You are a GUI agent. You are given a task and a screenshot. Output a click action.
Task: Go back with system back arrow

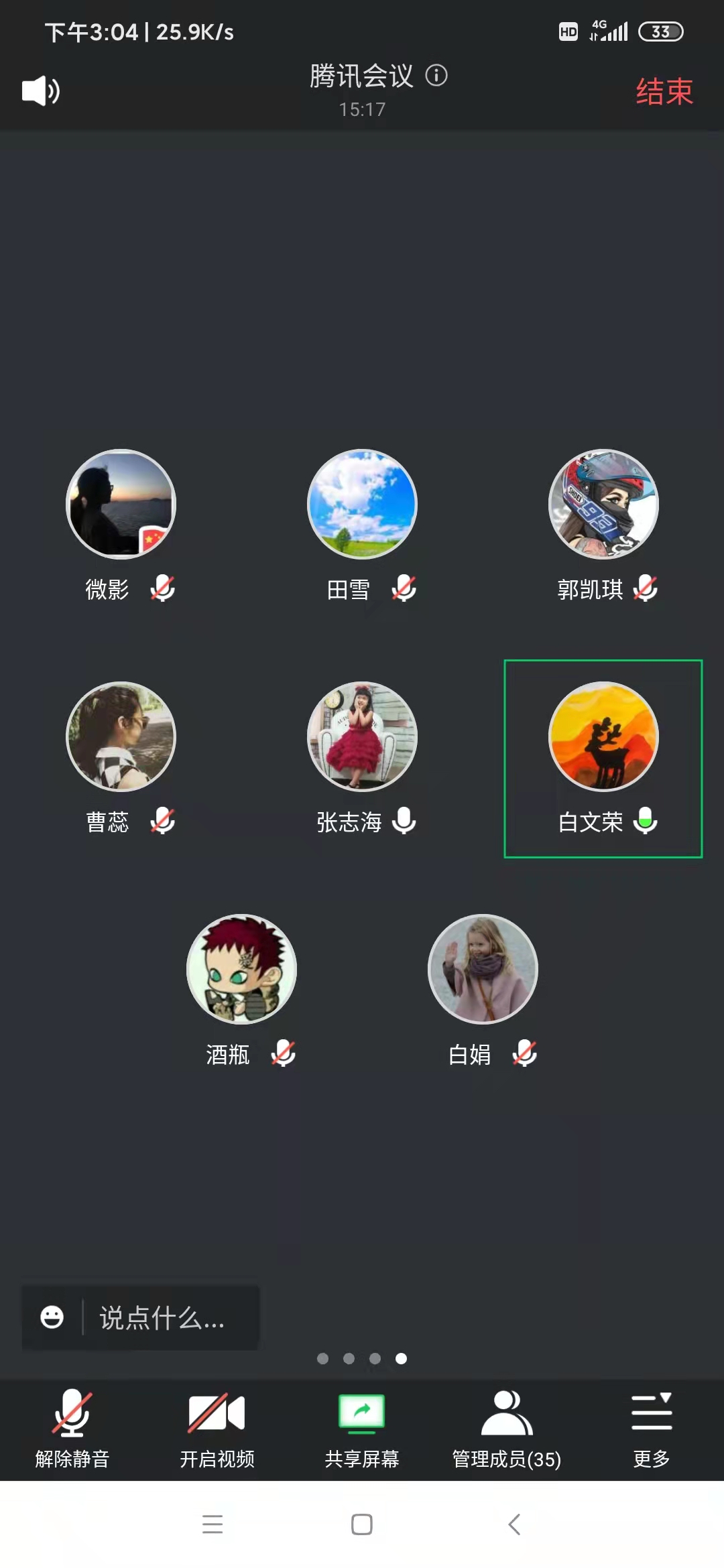click(514, 1524)
